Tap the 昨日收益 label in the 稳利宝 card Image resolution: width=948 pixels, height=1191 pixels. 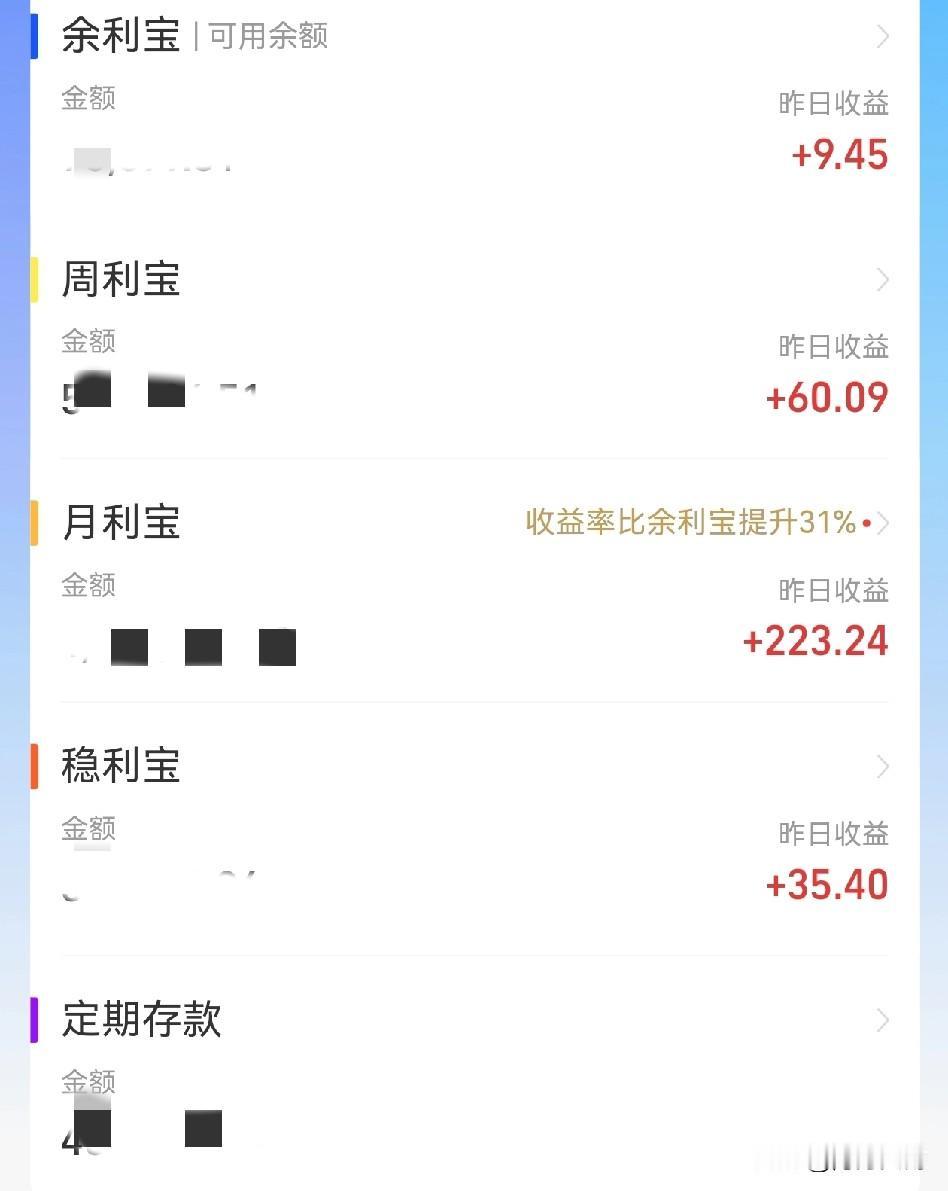click(x=833, y=833)
